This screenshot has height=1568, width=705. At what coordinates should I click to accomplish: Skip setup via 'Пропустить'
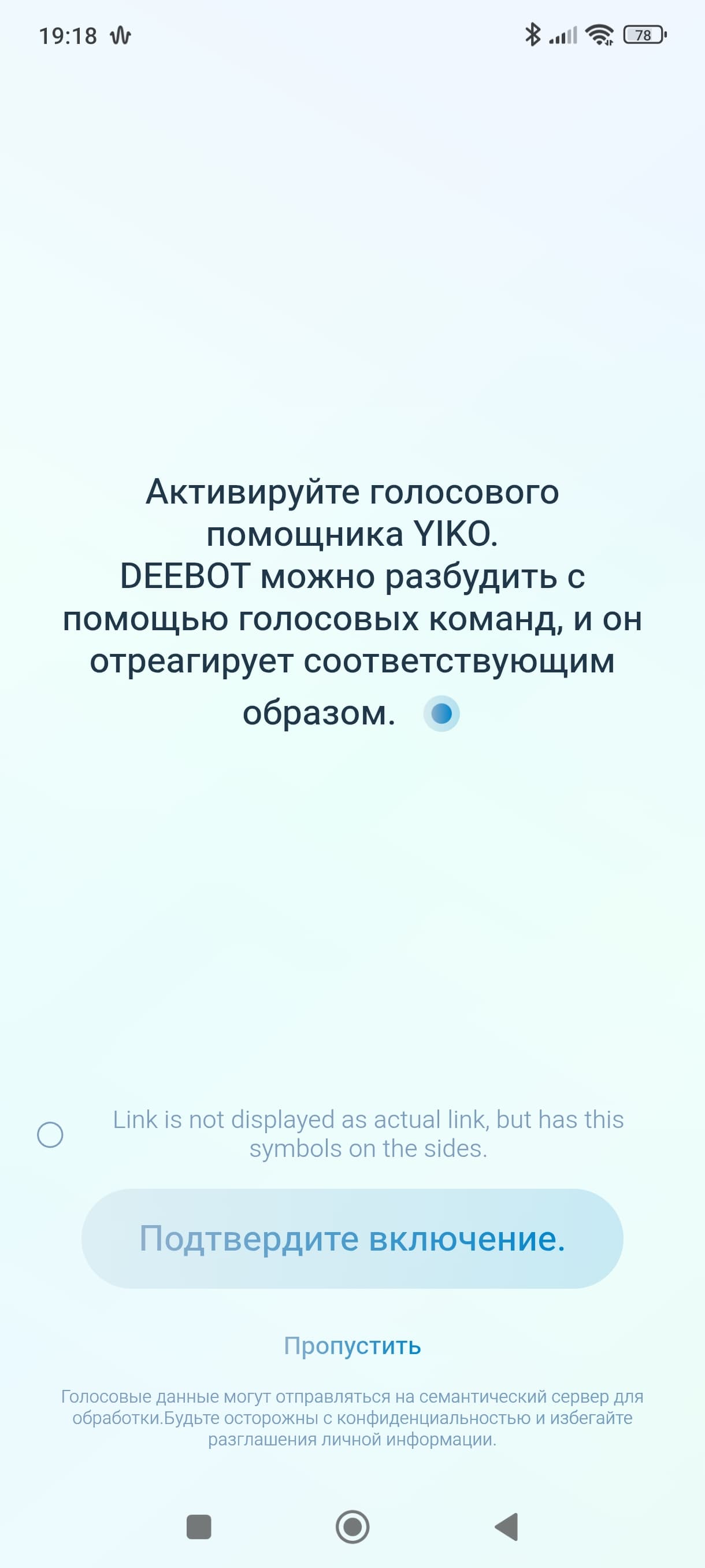(x=352, y=1345)
